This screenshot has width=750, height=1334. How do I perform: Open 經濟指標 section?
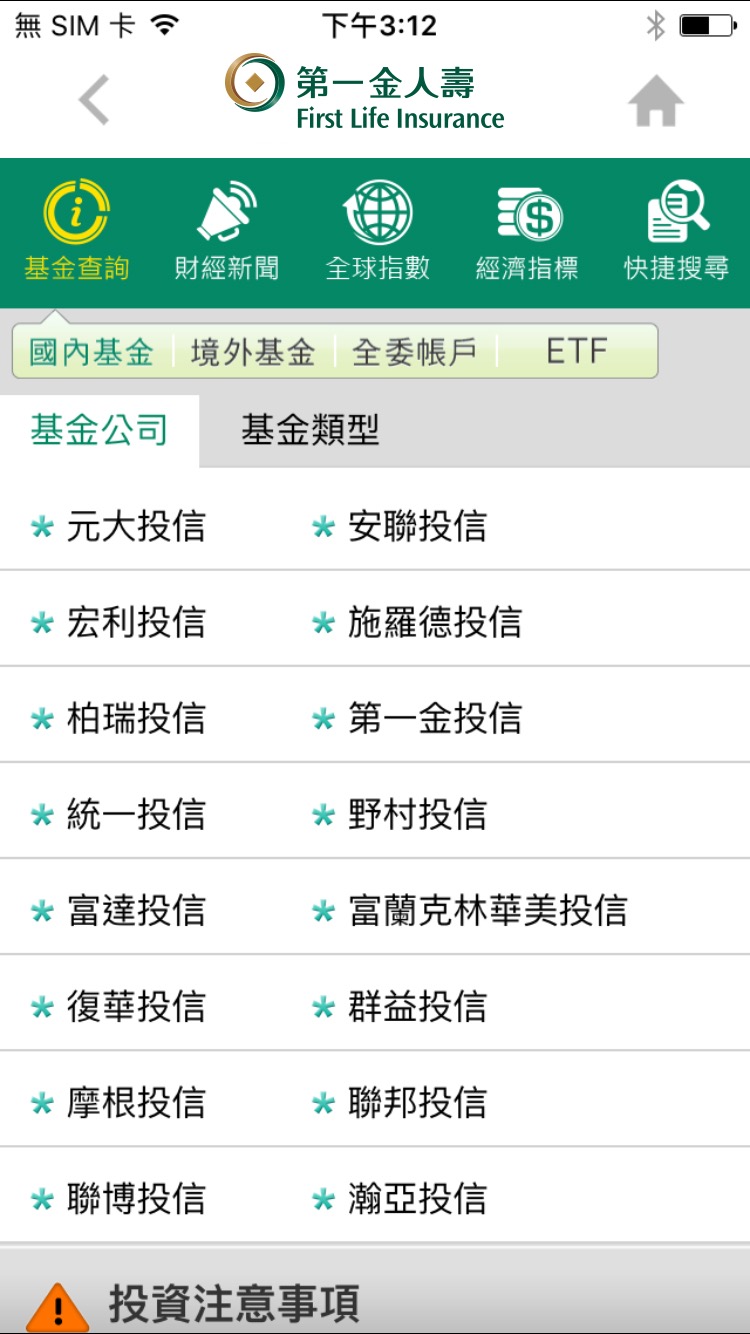pos(528,231)
